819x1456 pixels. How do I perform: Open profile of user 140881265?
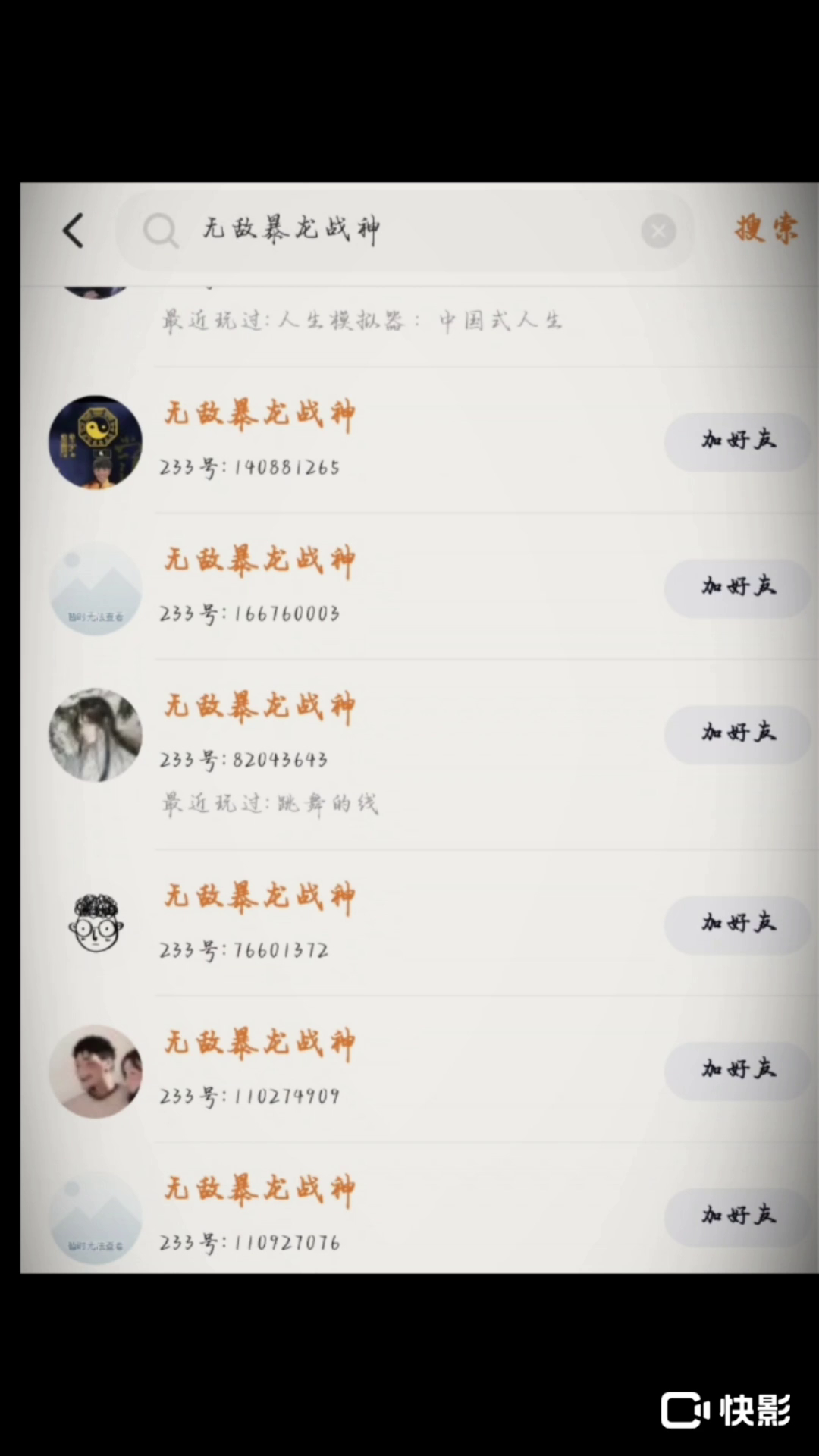[x=96, y=441]
